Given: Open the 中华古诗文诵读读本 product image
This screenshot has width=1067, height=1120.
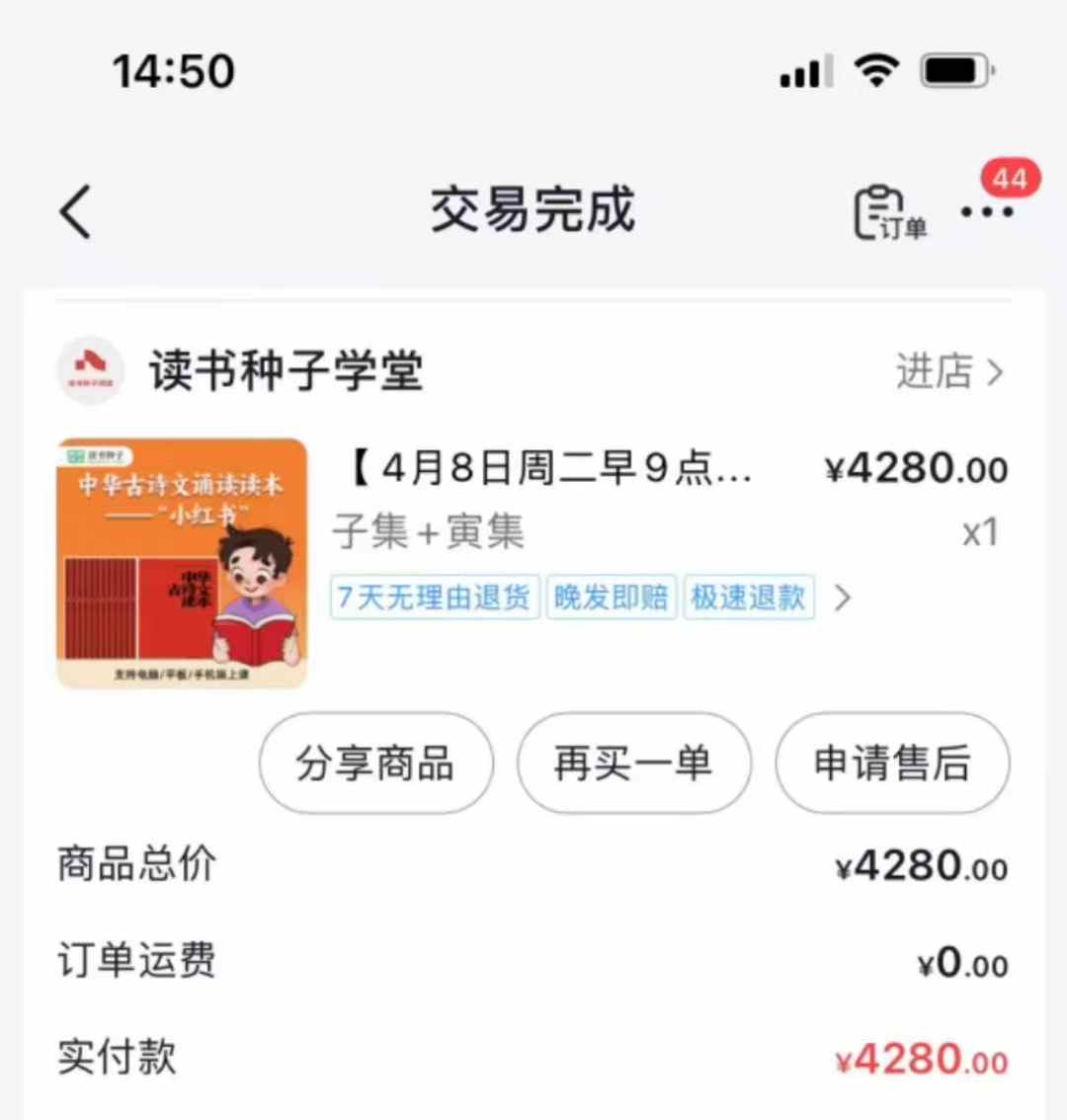Looking at the screenshot, I should [x=182, y=563].
